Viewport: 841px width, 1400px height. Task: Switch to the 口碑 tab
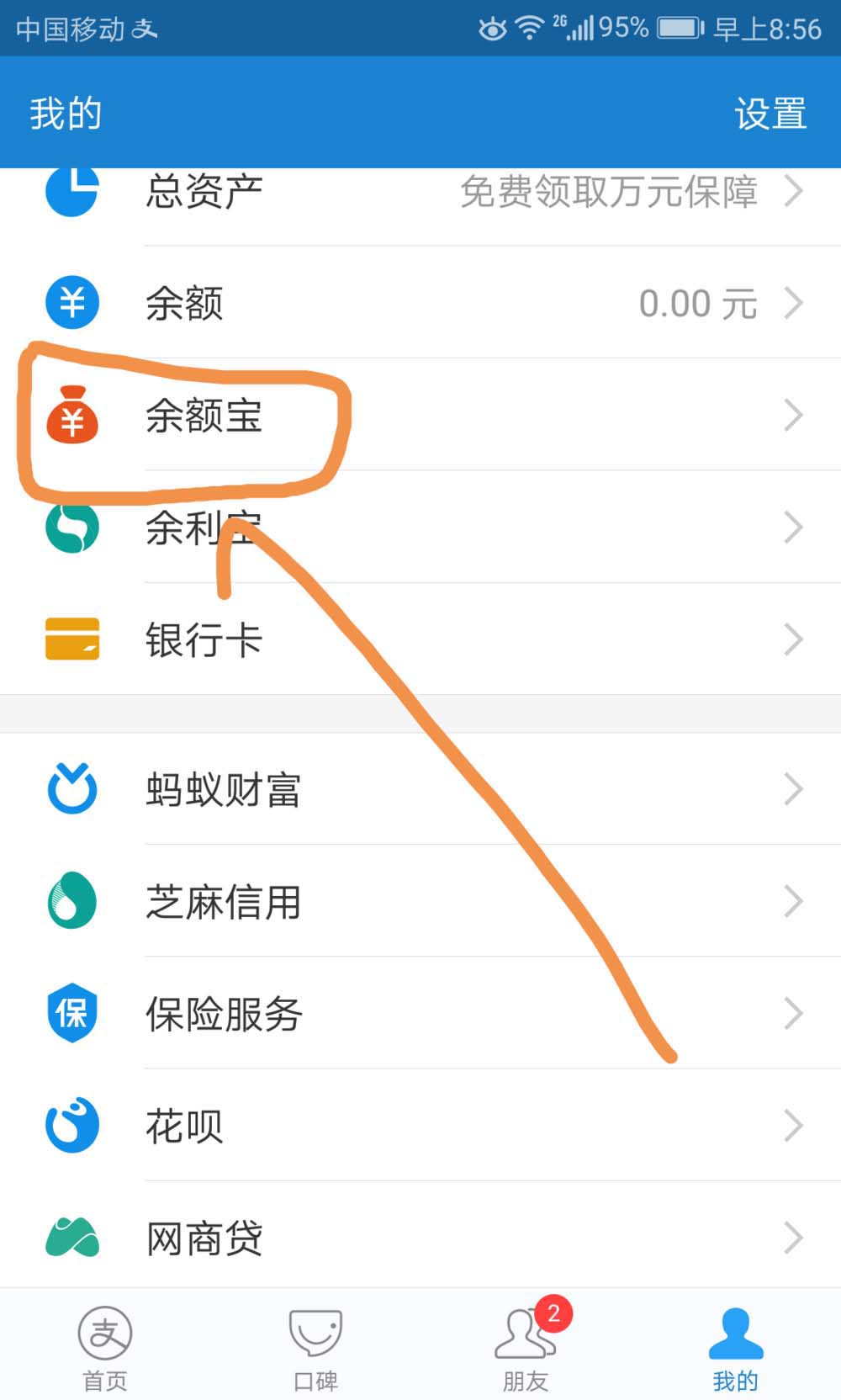(x=315, y=1346)
